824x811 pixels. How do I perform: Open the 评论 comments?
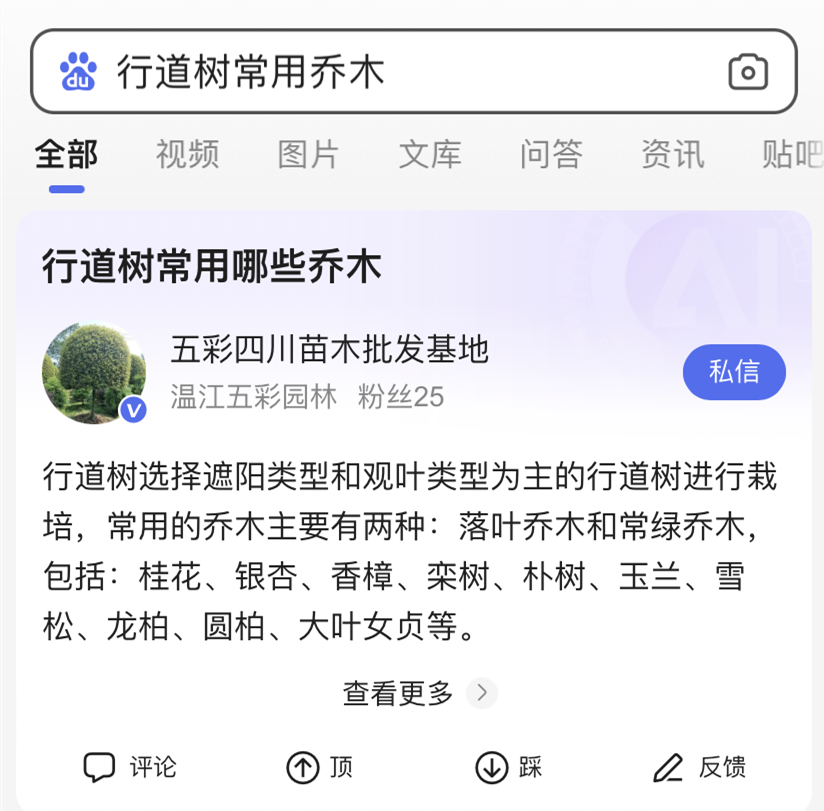130,767
